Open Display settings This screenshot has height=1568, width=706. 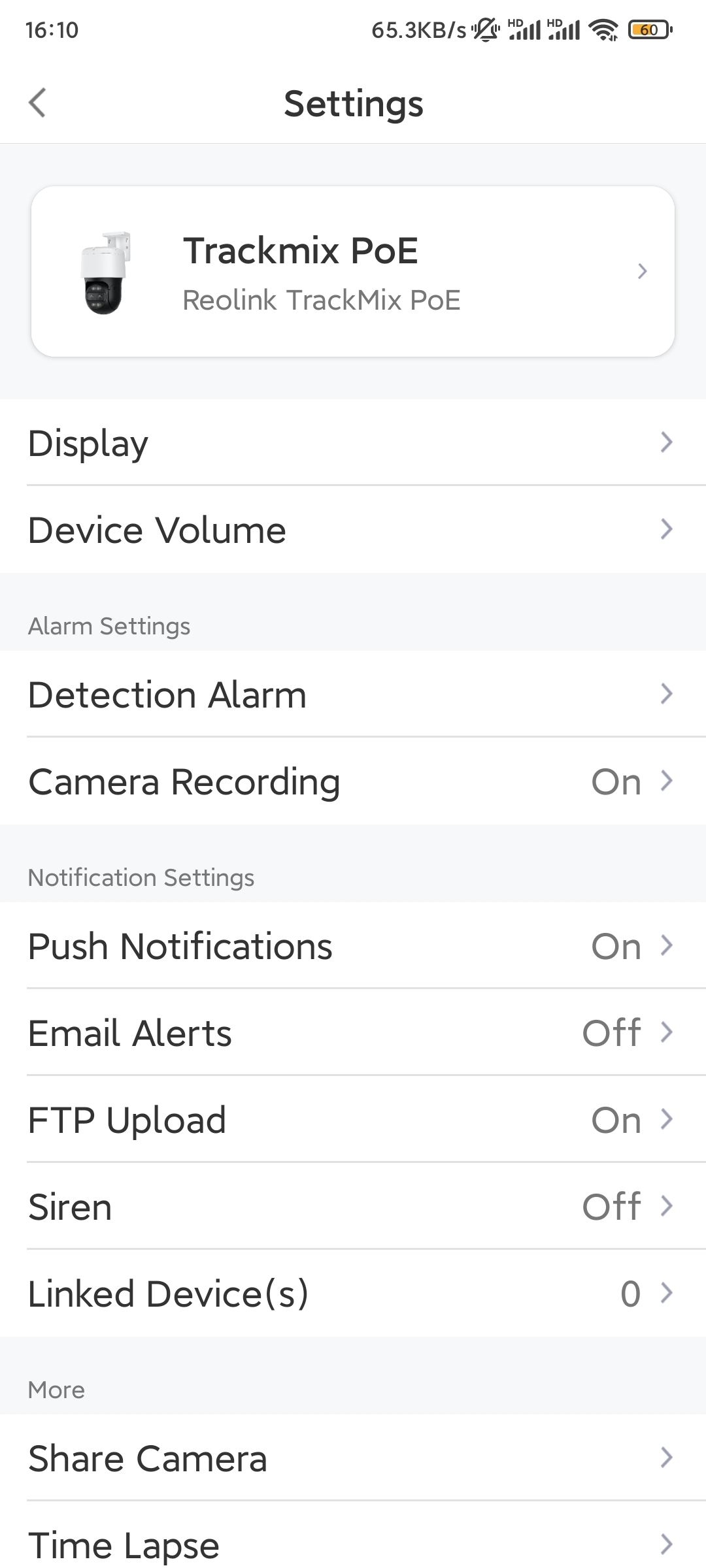(x=353, y=442)
